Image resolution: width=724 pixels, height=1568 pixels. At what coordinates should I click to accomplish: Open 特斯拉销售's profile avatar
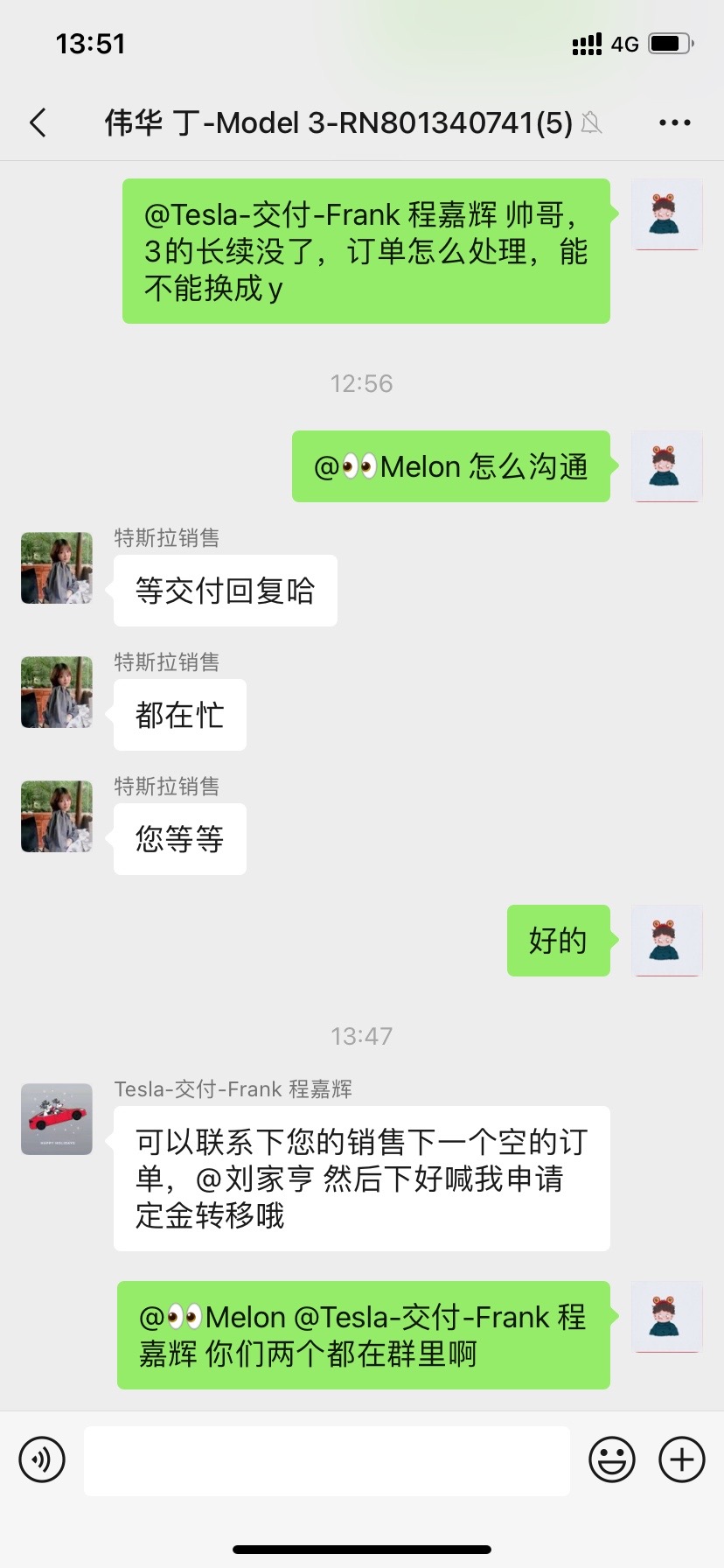point(56,568)
